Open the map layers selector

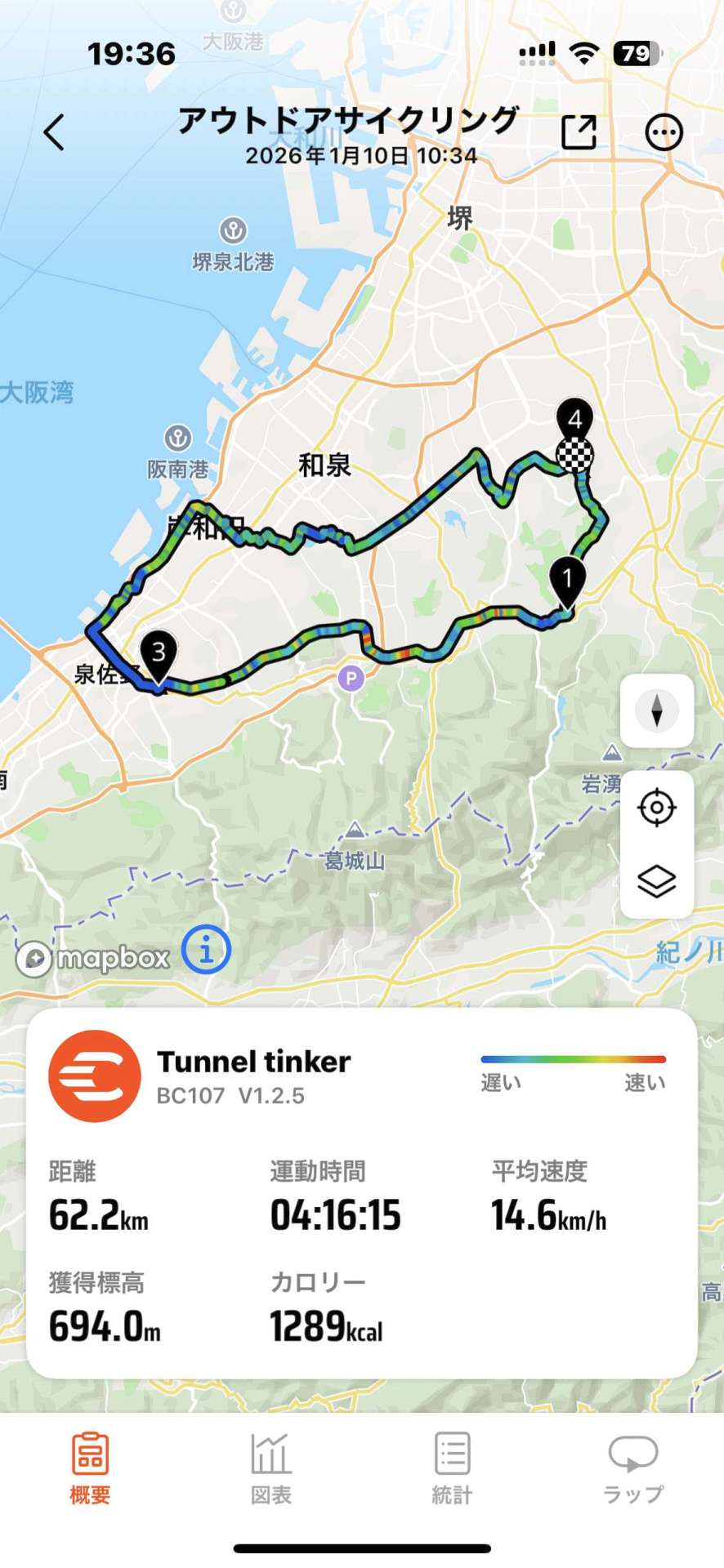[x=657, y=881]
